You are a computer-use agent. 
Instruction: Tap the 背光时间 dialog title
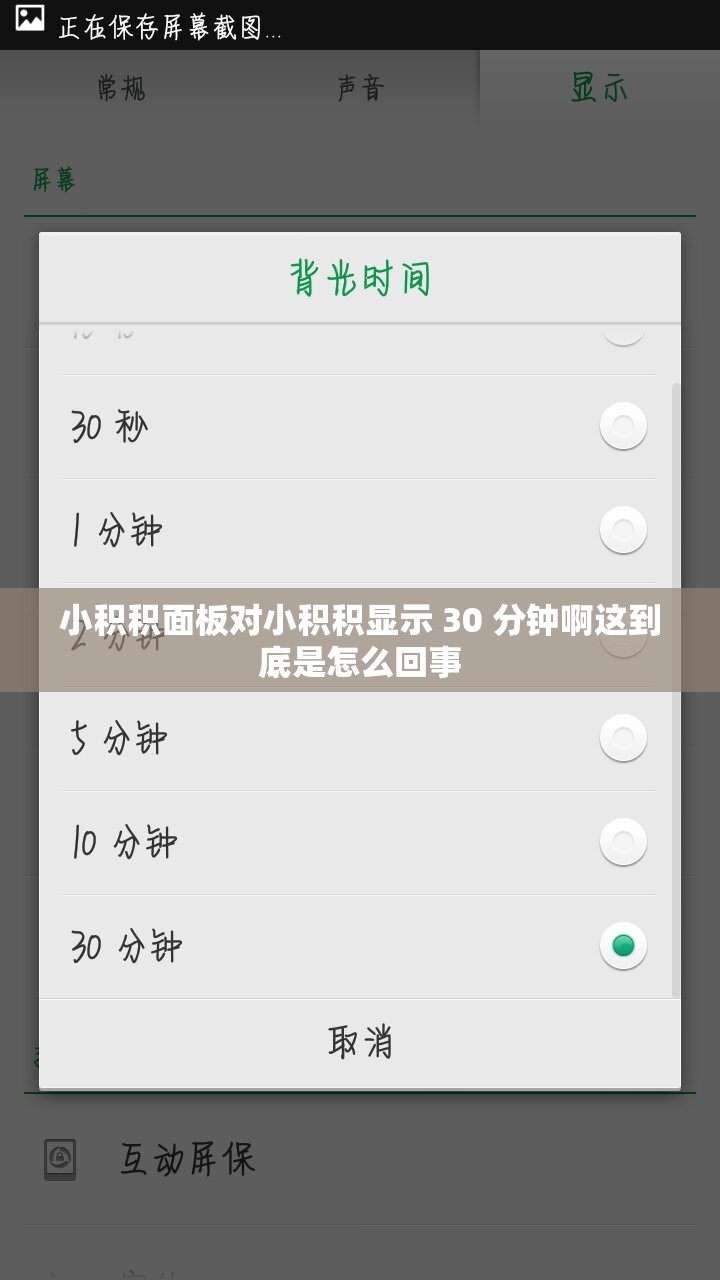[360, 280]
